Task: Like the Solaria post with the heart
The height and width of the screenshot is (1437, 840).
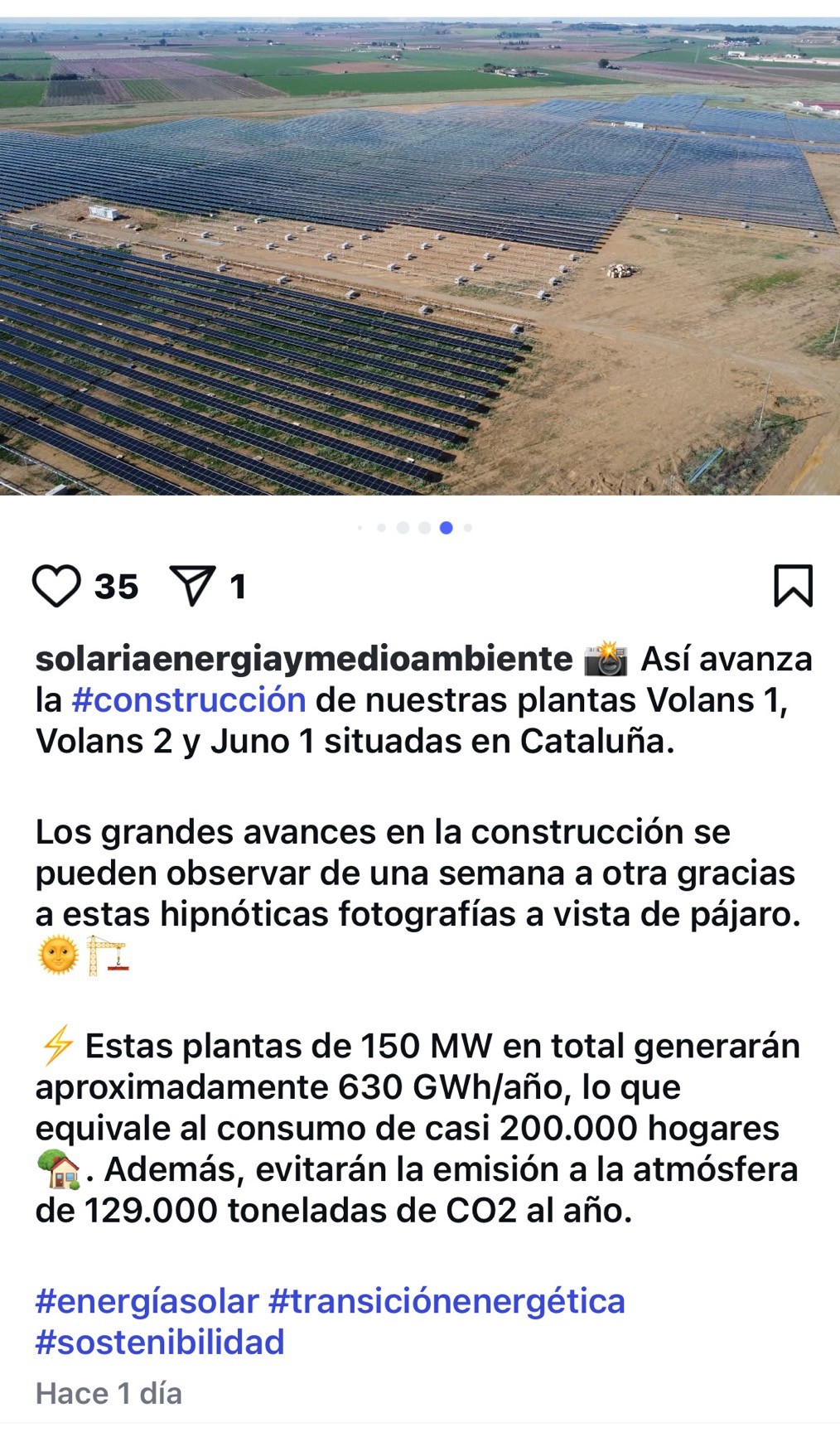Action: [x=56, y=586]
